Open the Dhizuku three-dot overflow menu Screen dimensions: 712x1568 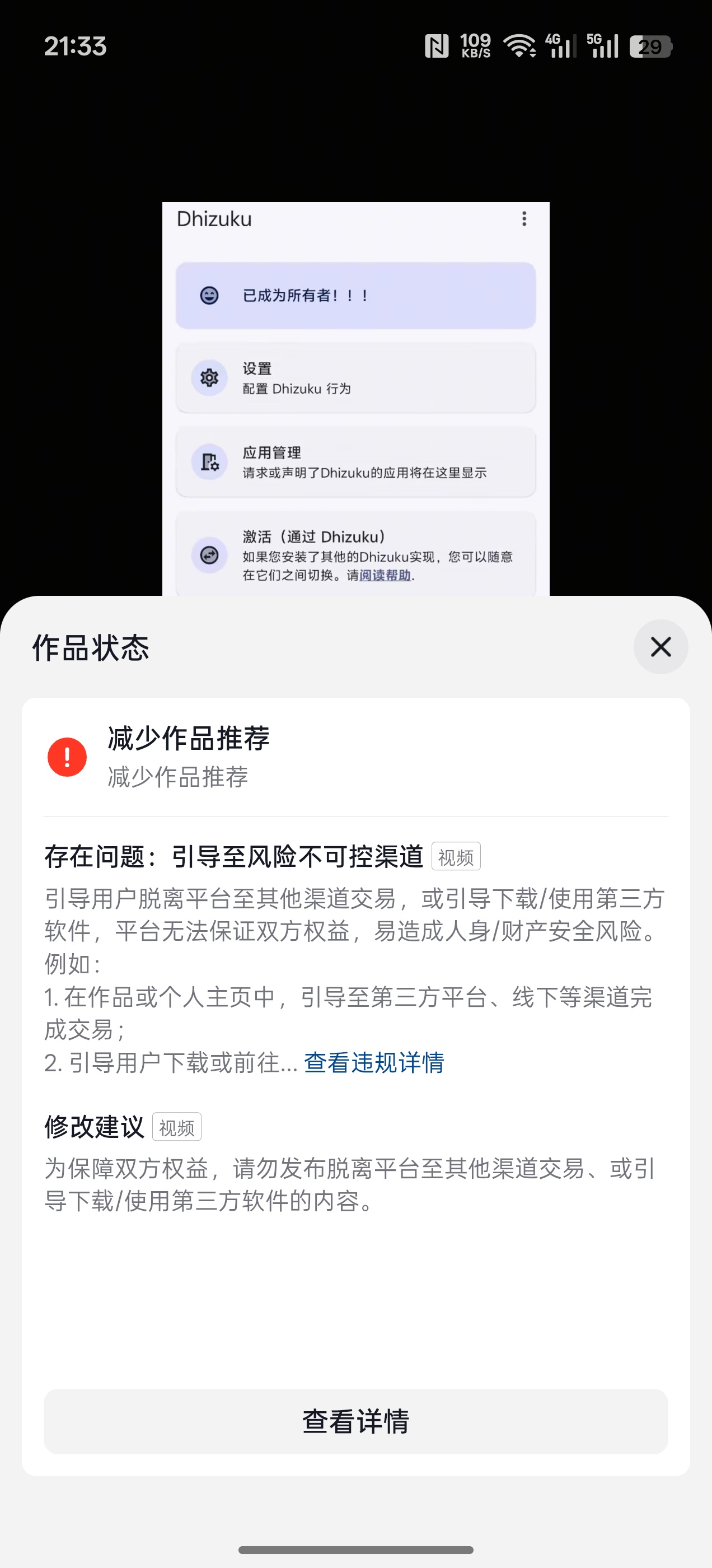pyautogui.click(x=523, y=220)
